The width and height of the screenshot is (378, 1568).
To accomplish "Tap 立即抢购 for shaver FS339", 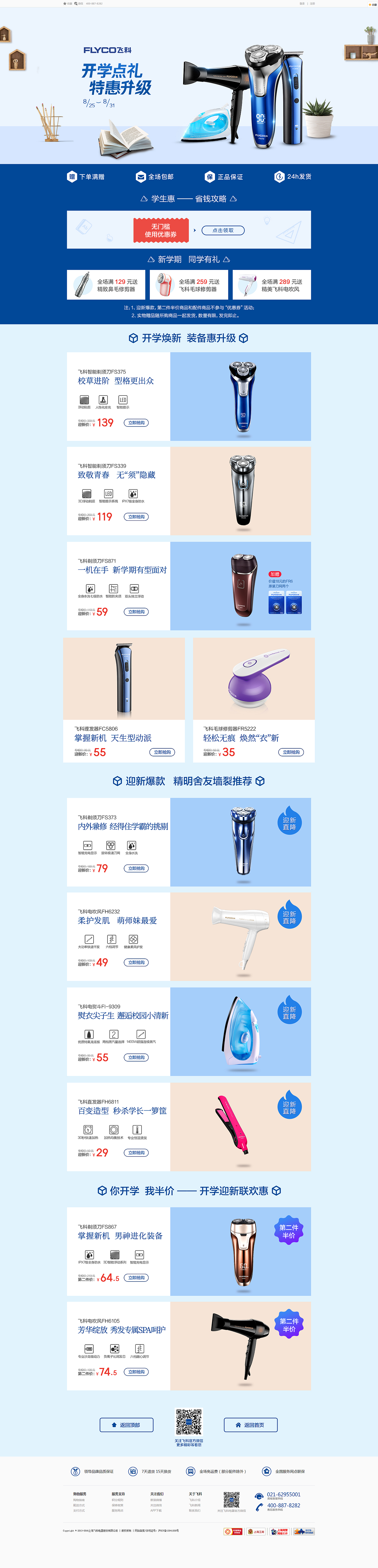I will click(136, 517).
